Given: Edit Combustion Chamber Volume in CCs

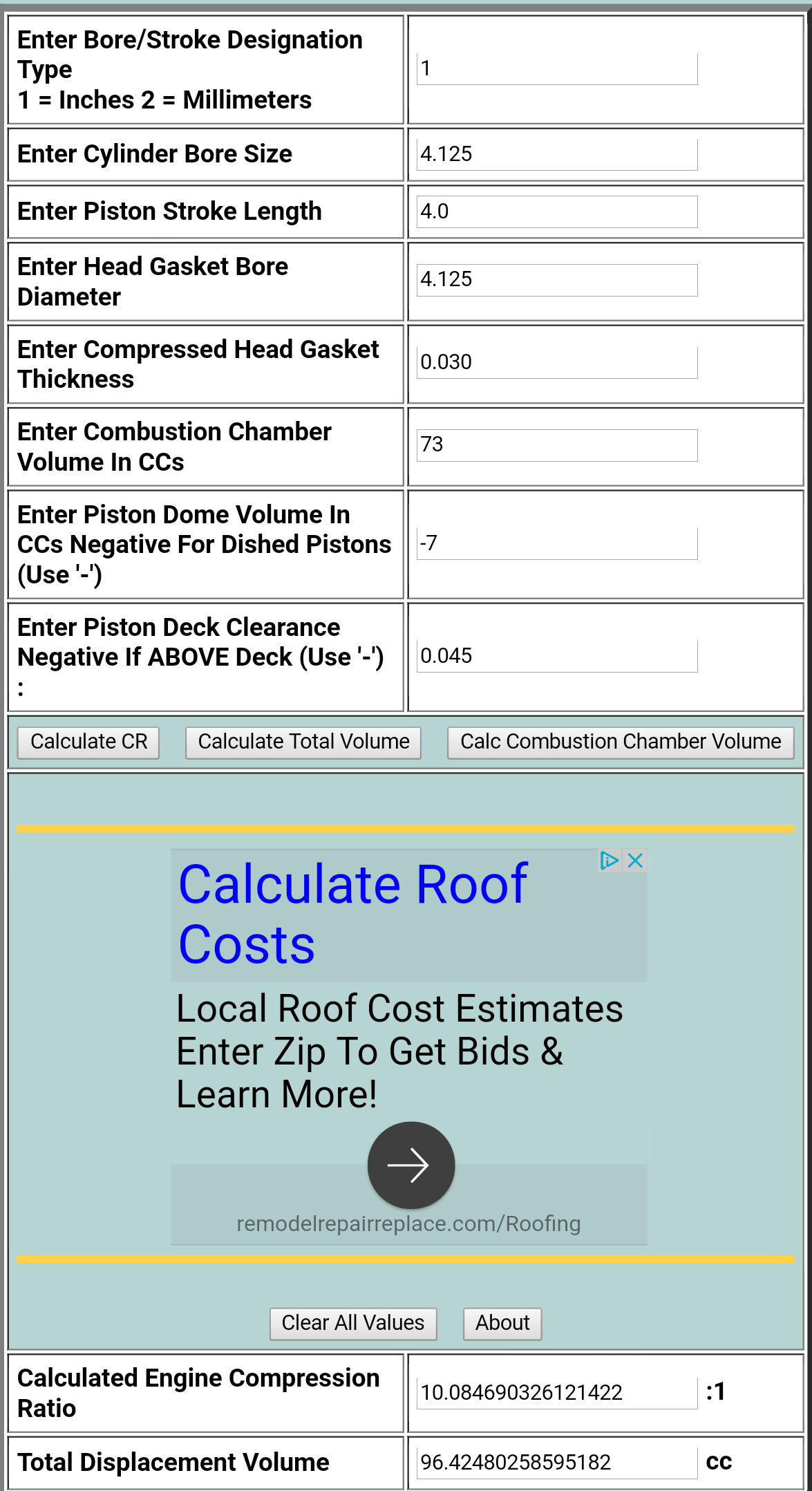Looking at the screenshot, I should point(557,445).
